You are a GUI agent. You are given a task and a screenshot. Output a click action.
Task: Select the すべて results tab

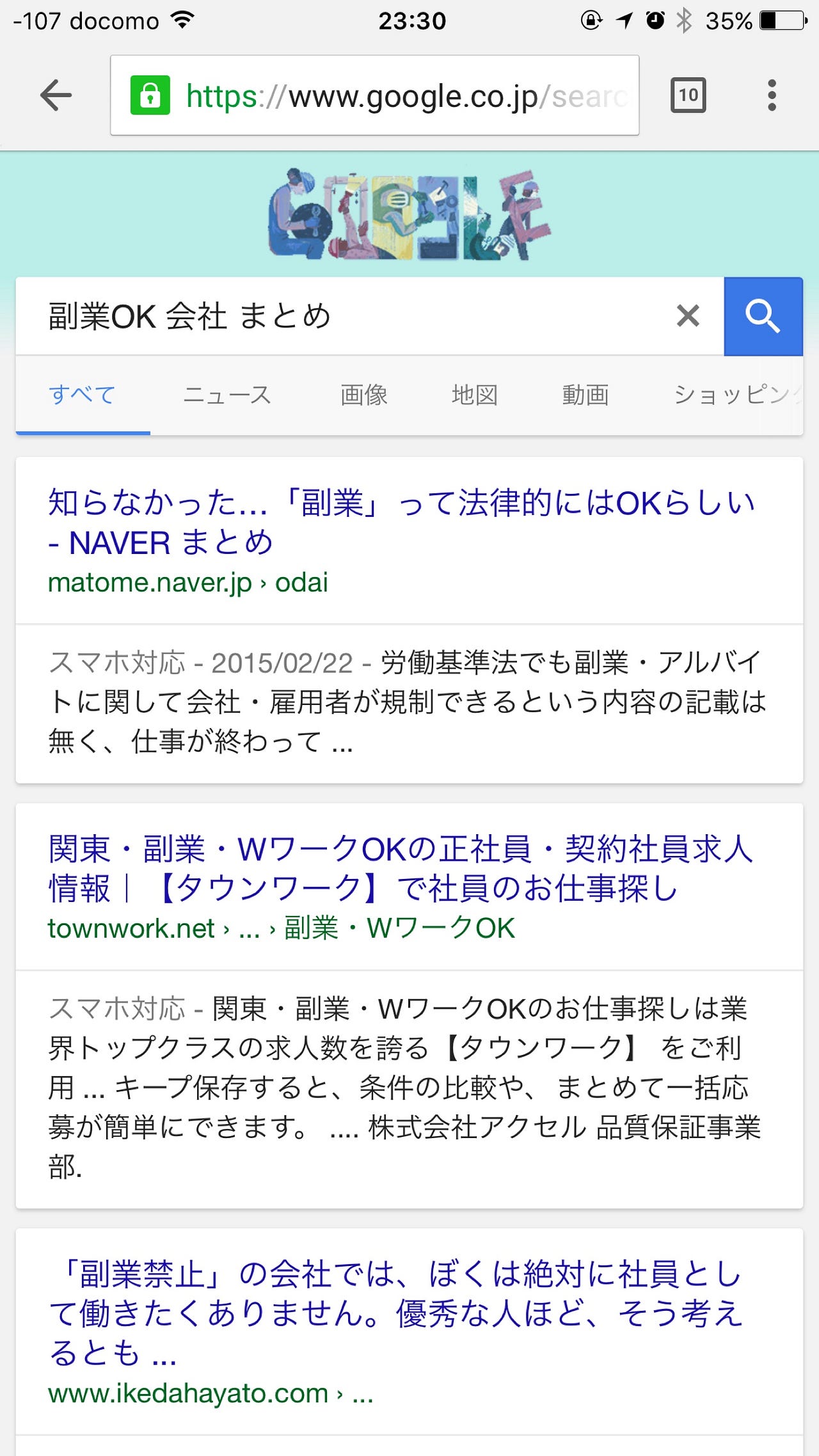(82, 395)
